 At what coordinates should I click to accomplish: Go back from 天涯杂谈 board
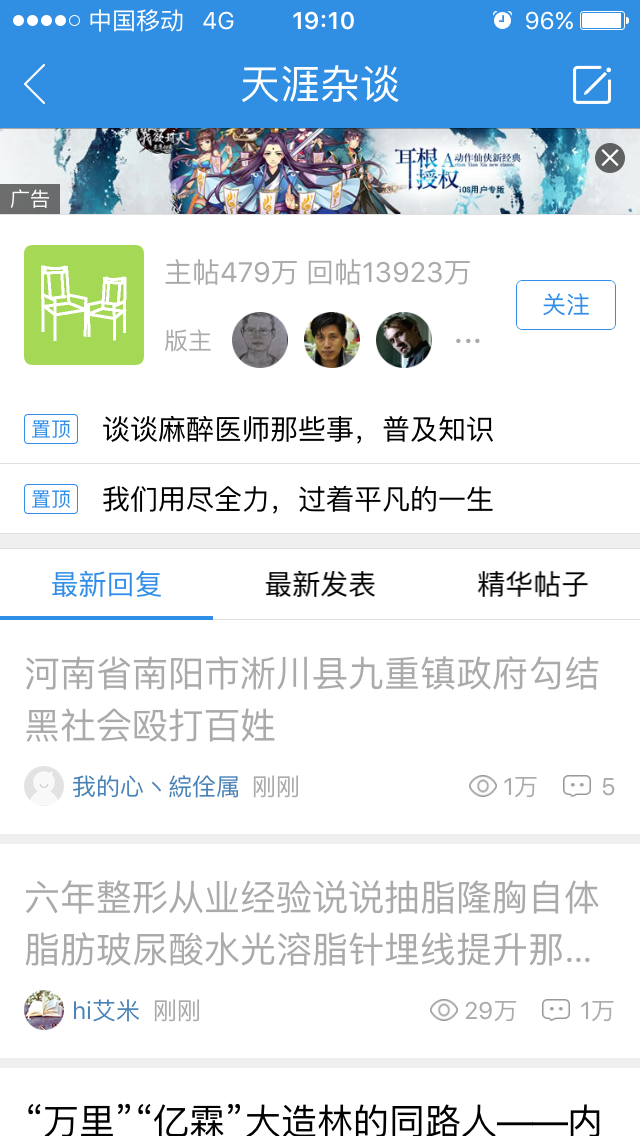click(x=36, y=85)
